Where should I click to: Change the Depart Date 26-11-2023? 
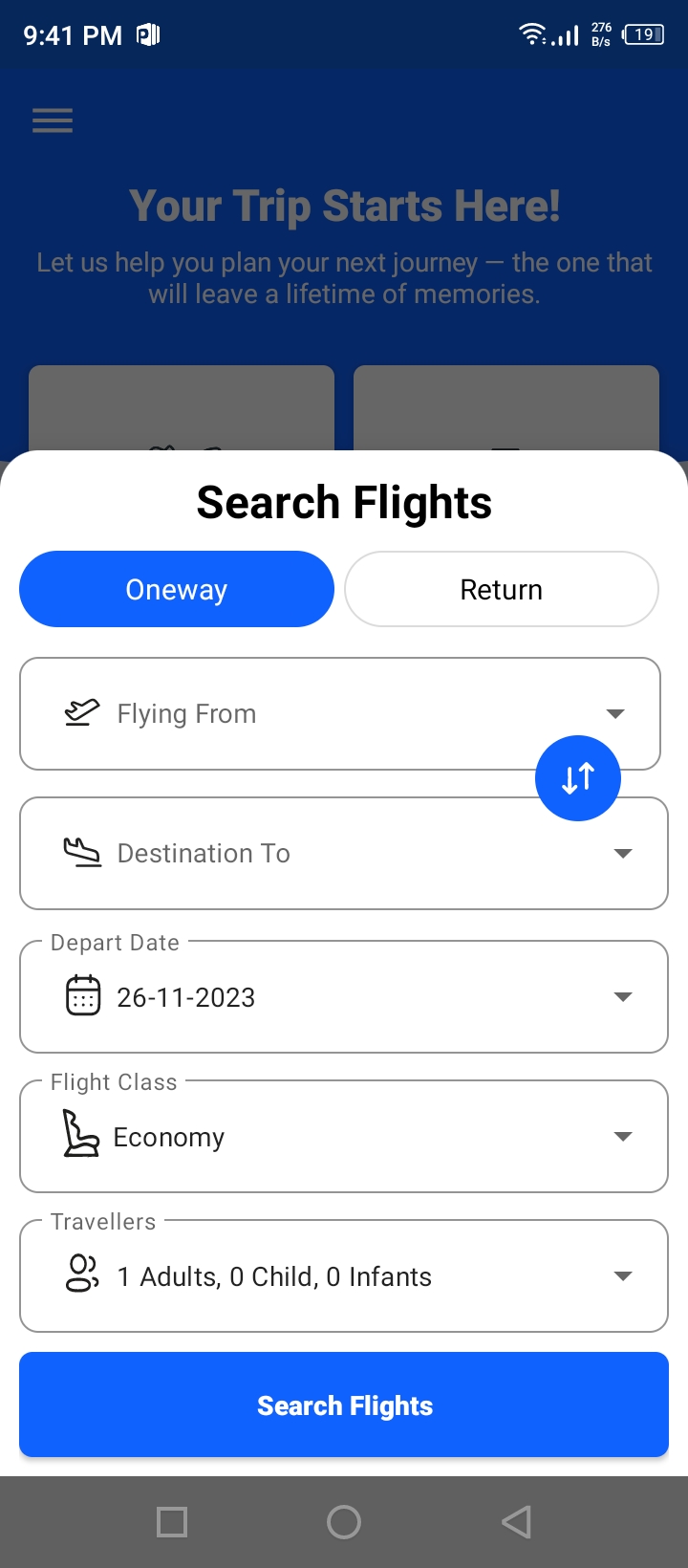point(344,996)
